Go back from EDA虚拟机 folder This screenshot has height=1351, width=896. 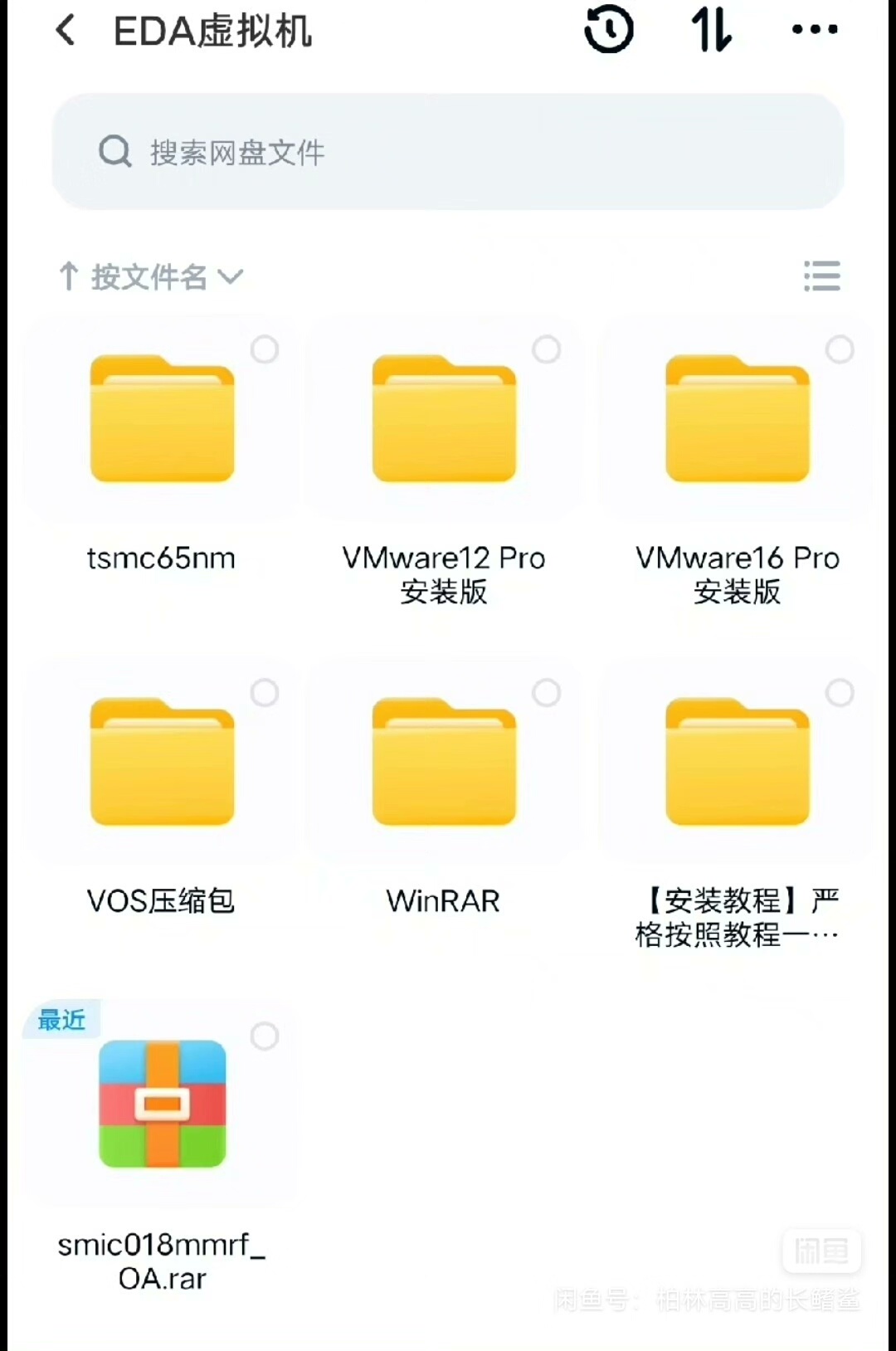pos(66,31)
